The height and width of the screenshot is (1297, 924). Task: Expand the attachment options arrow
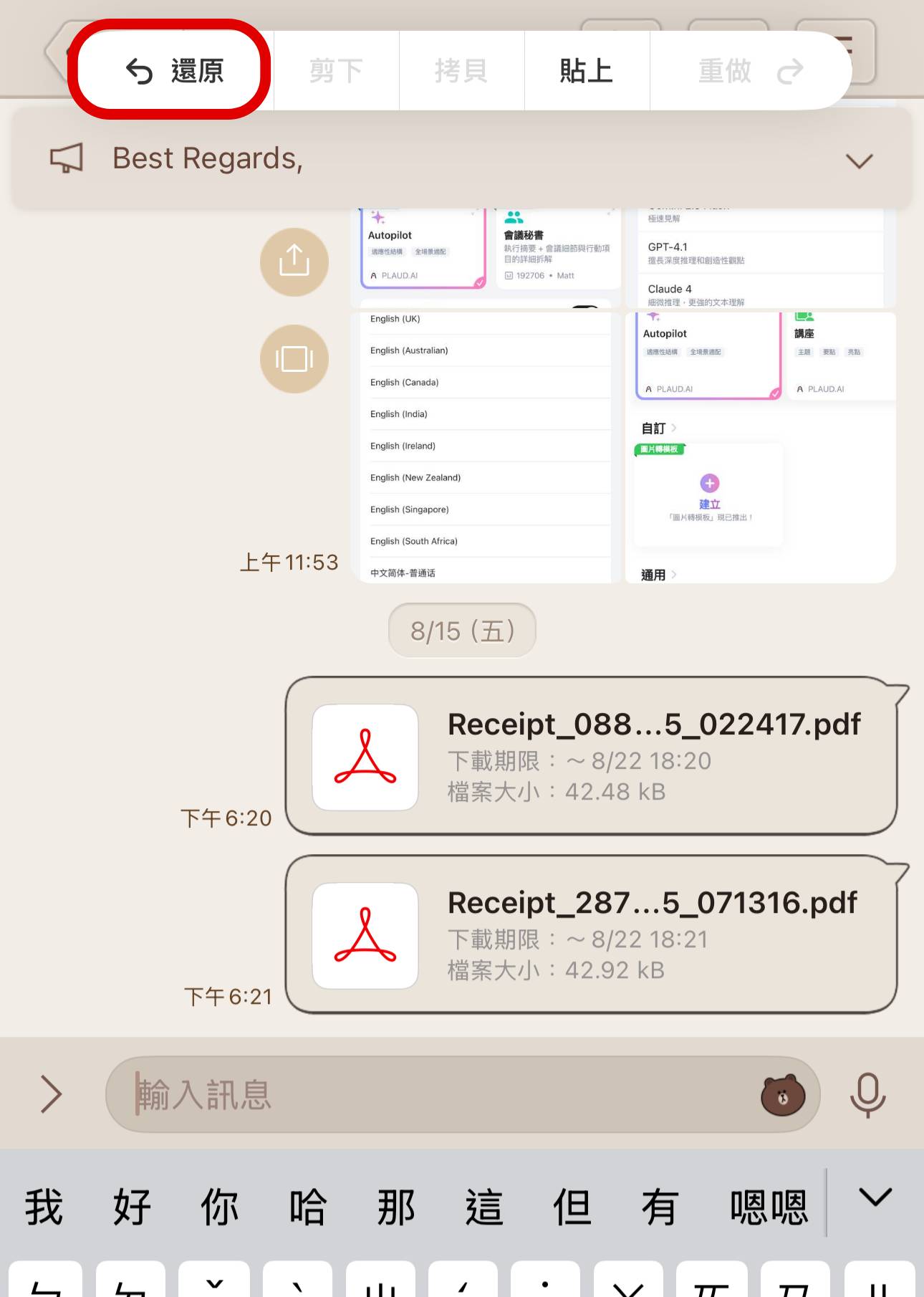52,1094
